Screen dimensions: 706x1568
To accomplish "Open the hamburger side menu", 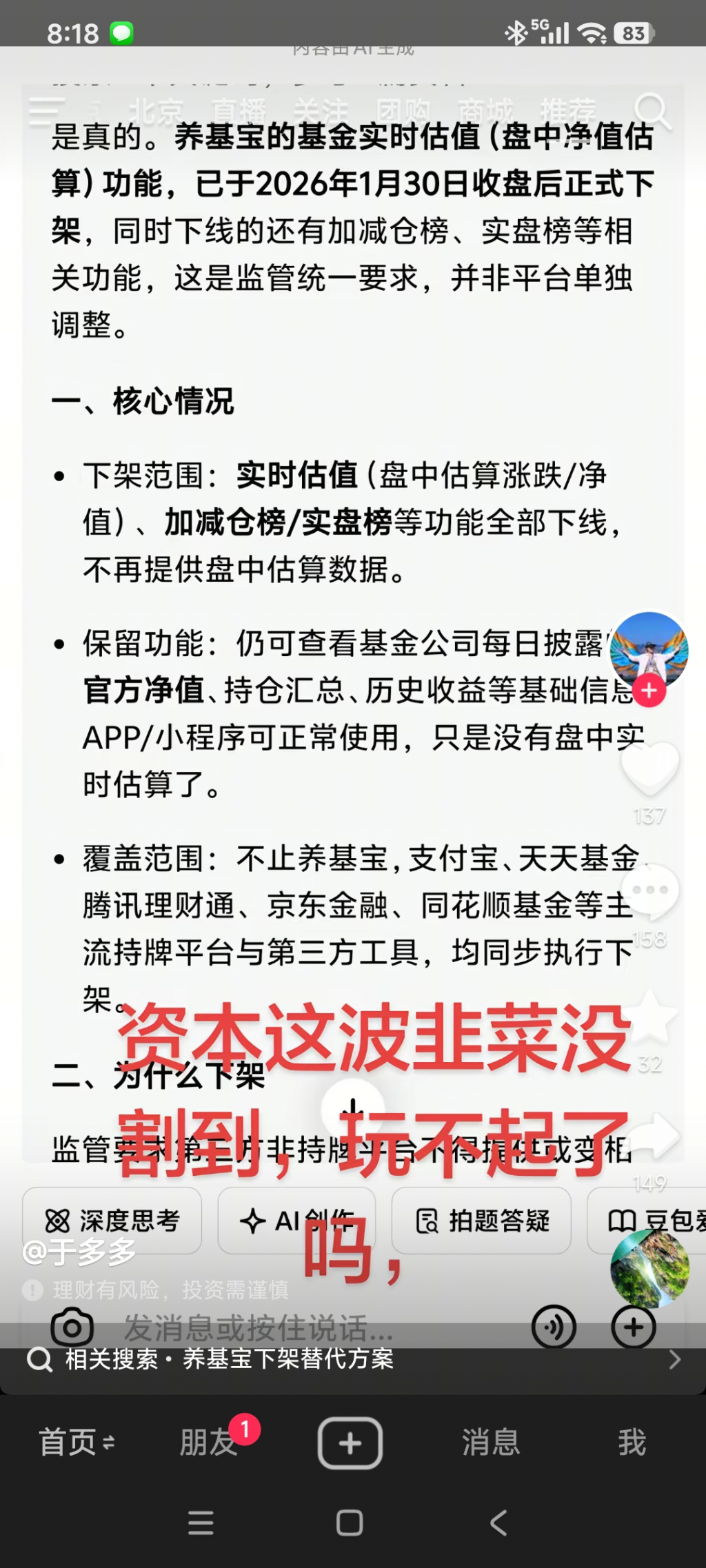I will click(x=46, y=111).
